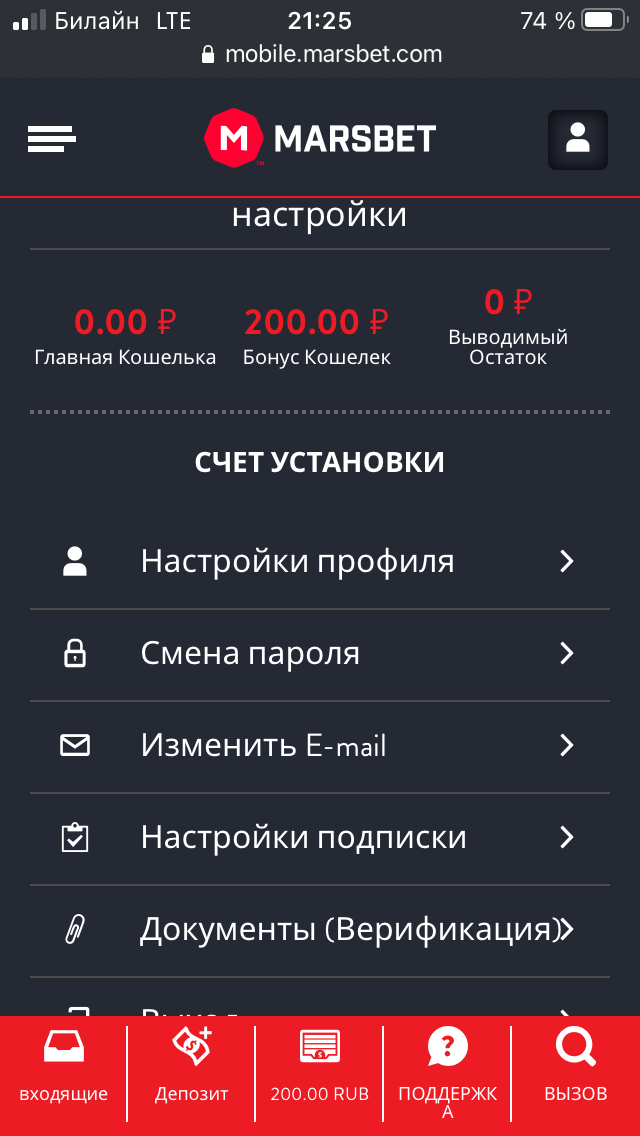Open Настройки подписки
The image size is (640, 1136).
click(x=319, y=838)
